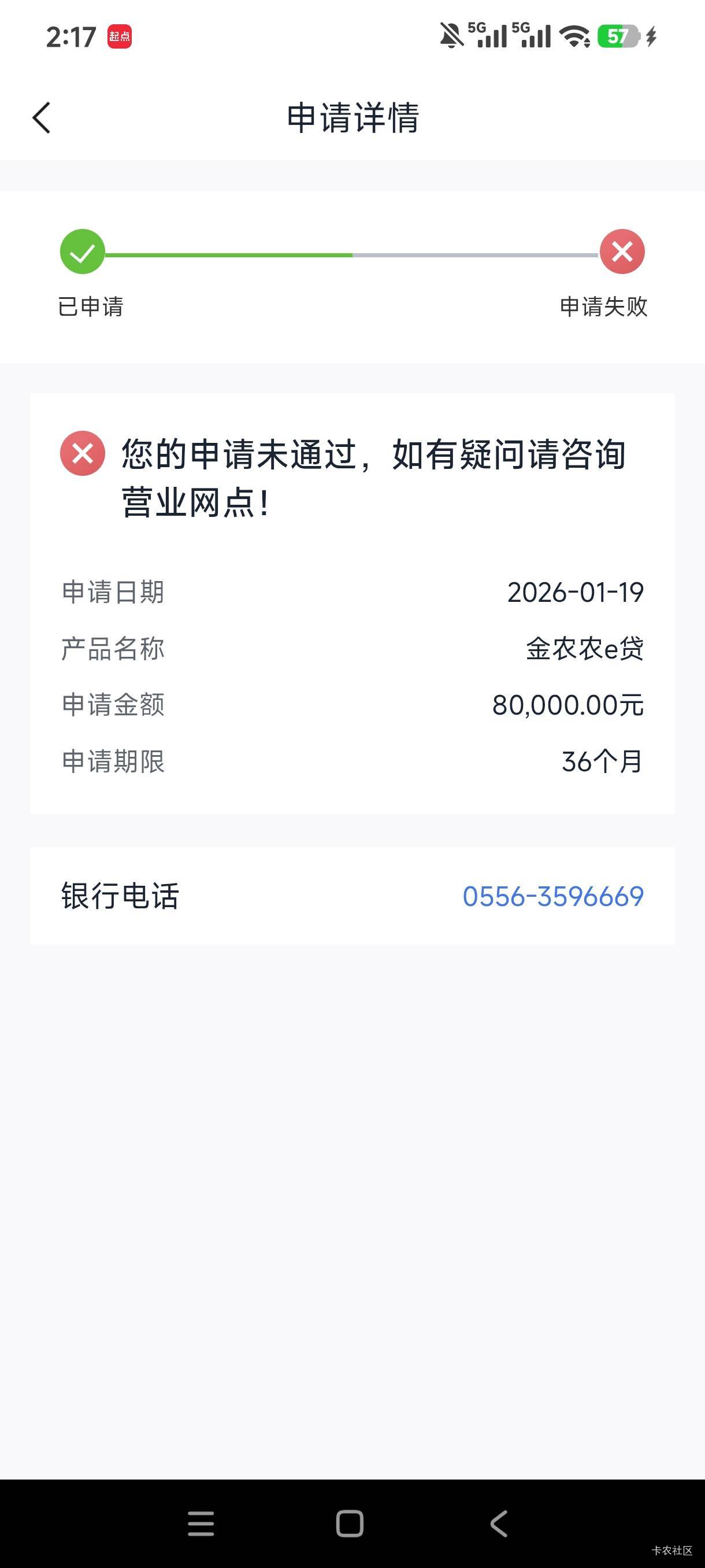Go back from the 申请详情 page
The width and height of the screenshot is (705, 1568).
(x=42, y=117)
